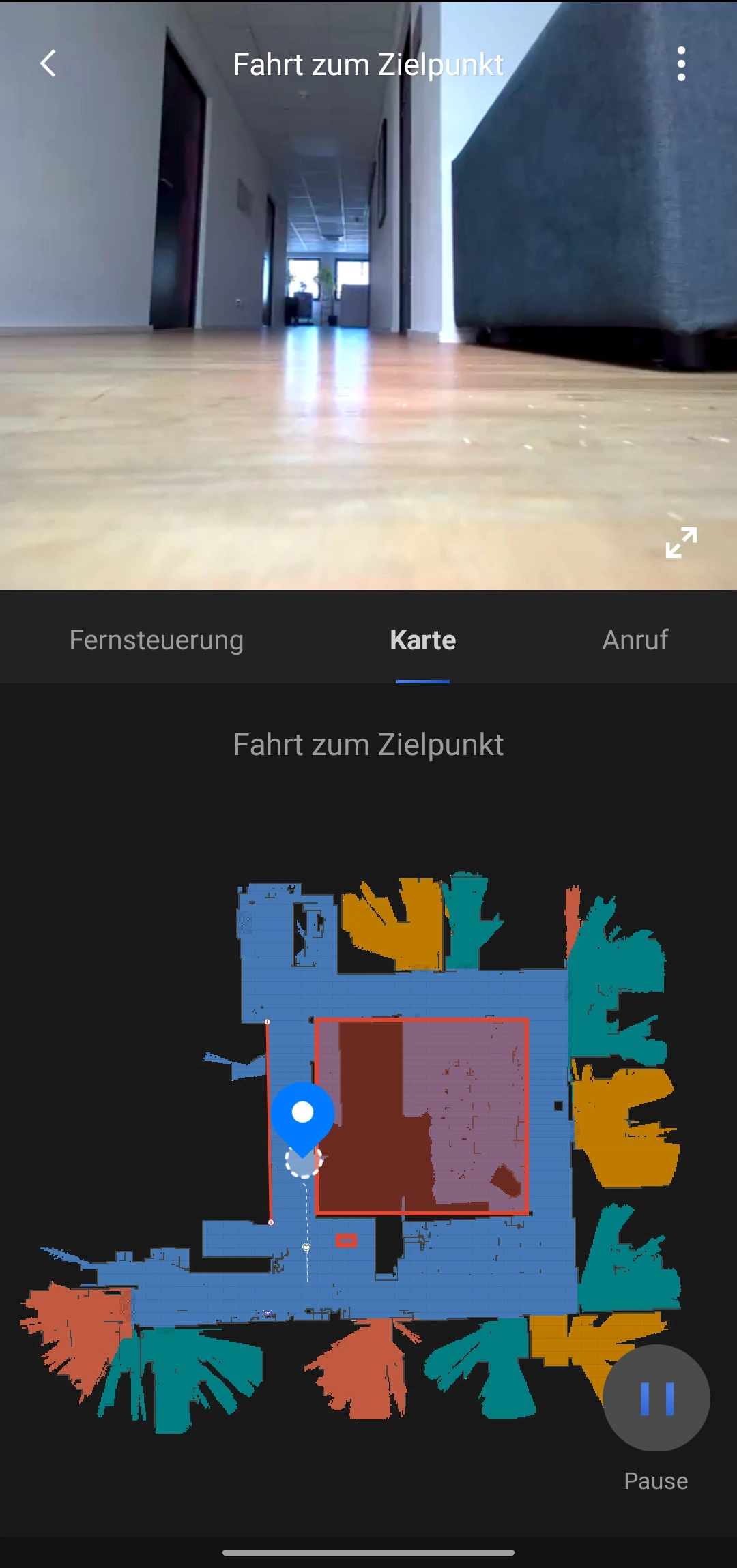Select the Karte tab
This screenshot has width=737, height=1568.
[422, 640]
